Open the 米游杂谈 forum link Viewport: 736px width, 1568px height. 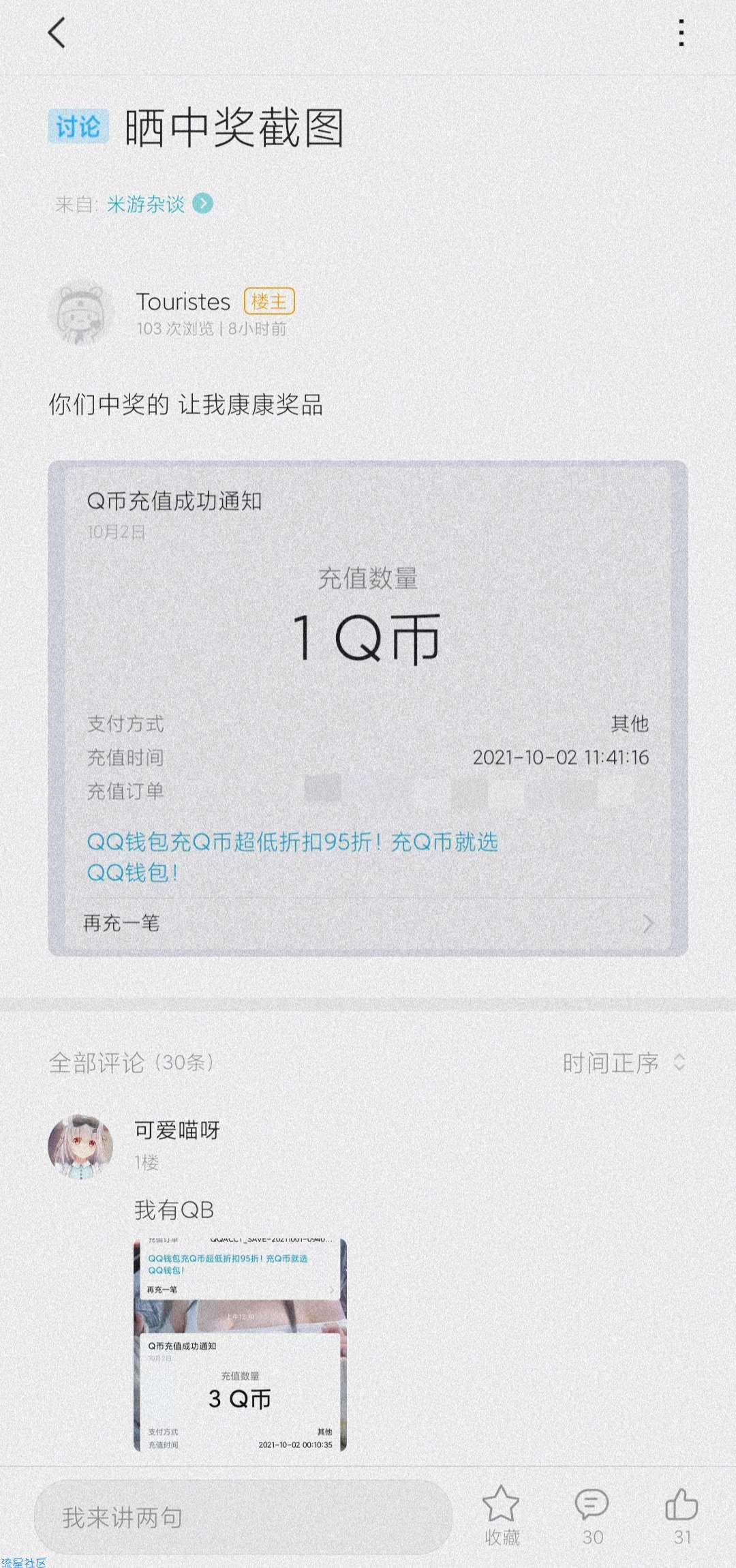(146, 204)
